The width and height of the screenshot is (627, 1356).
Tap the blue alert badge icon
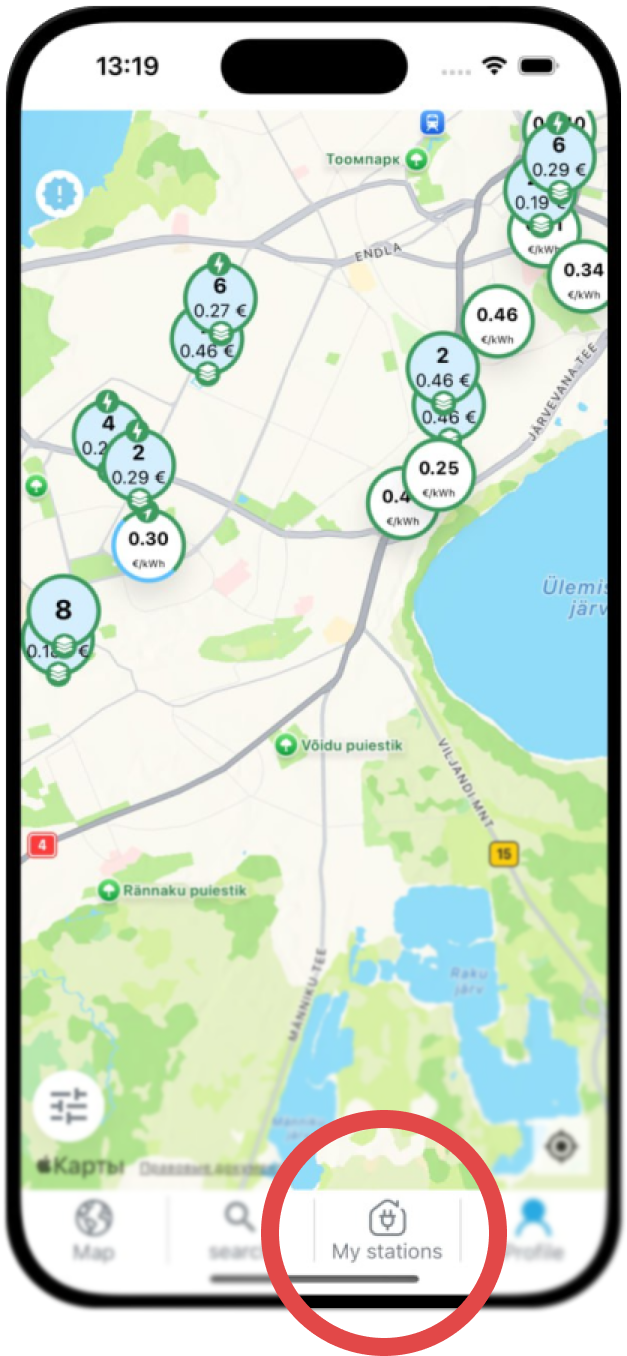pos(58,194)
